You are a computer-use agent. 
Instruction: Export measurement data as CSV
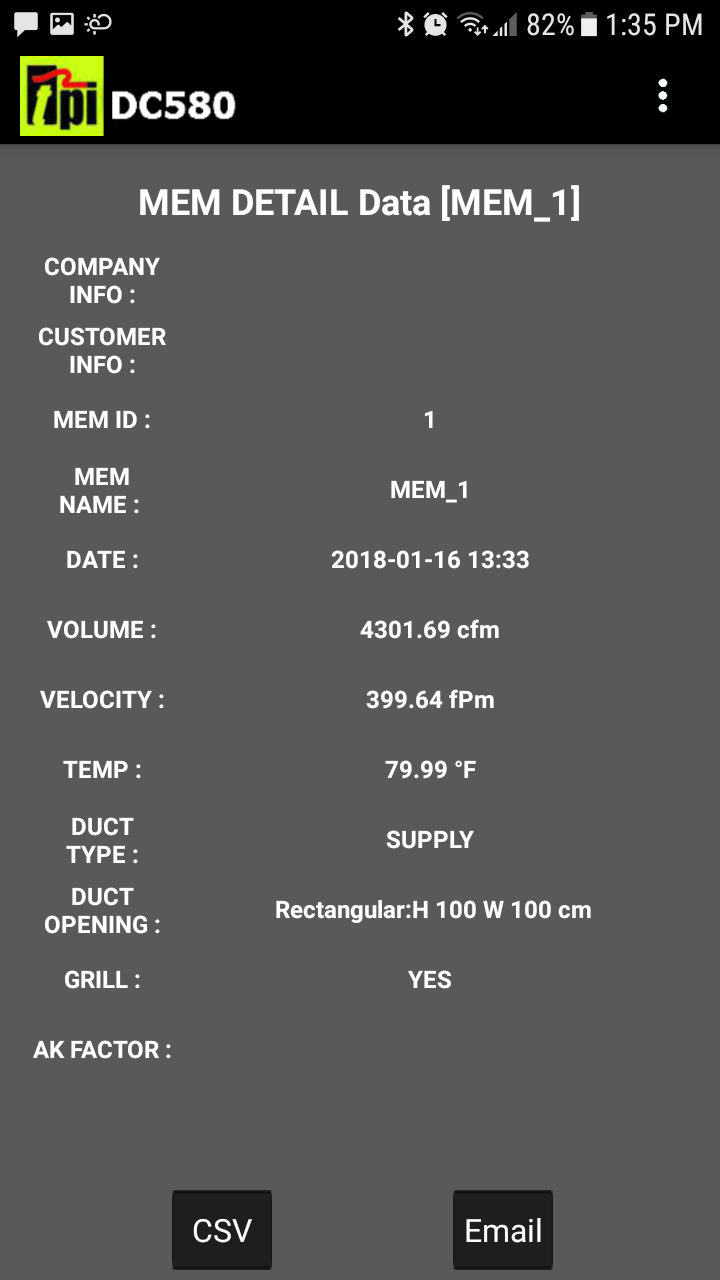tap(222, 1230)
